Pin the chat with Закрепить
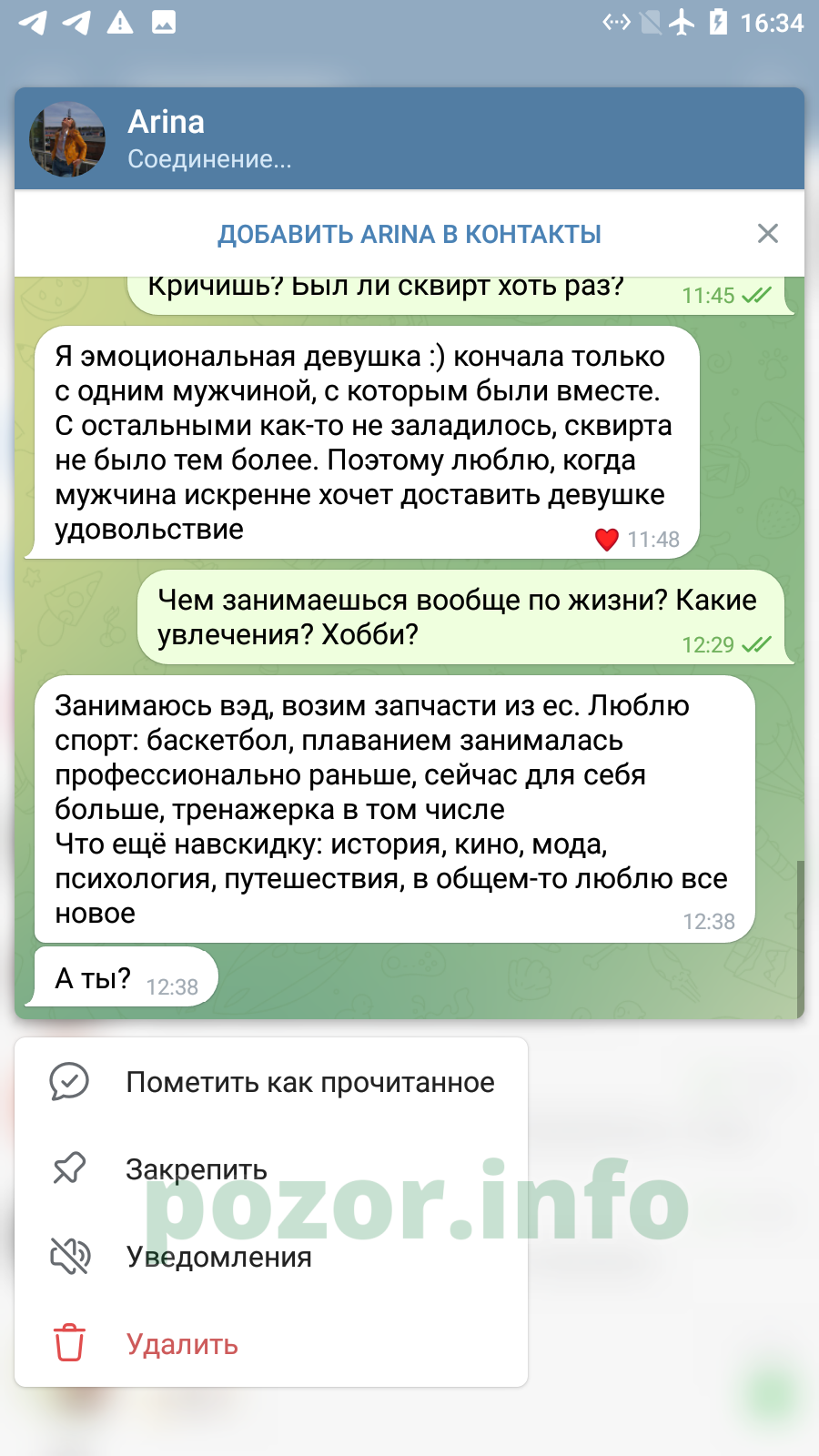Viewport: 819px width, 1456px height. click(271, 1169)
